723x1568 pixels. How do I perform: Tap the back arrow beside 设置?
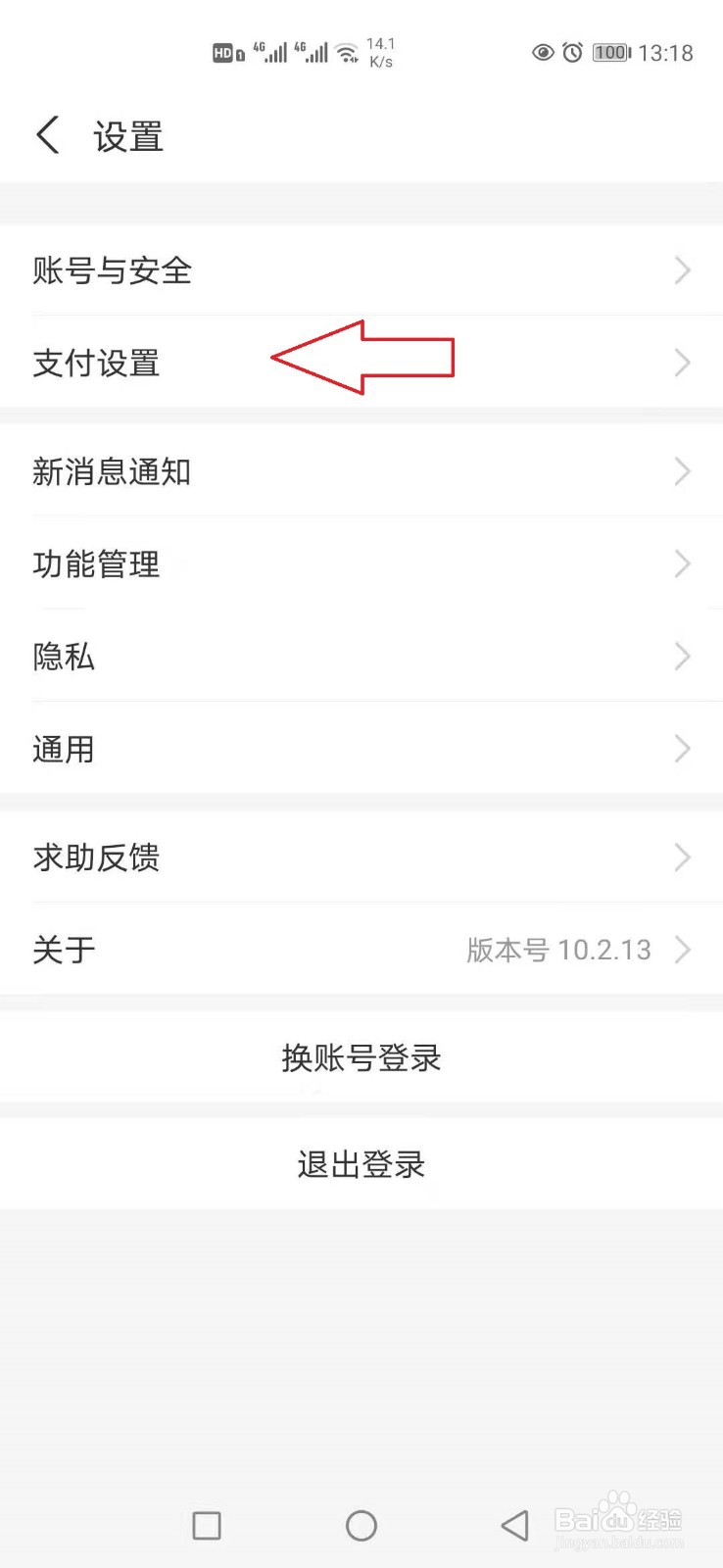48,134
